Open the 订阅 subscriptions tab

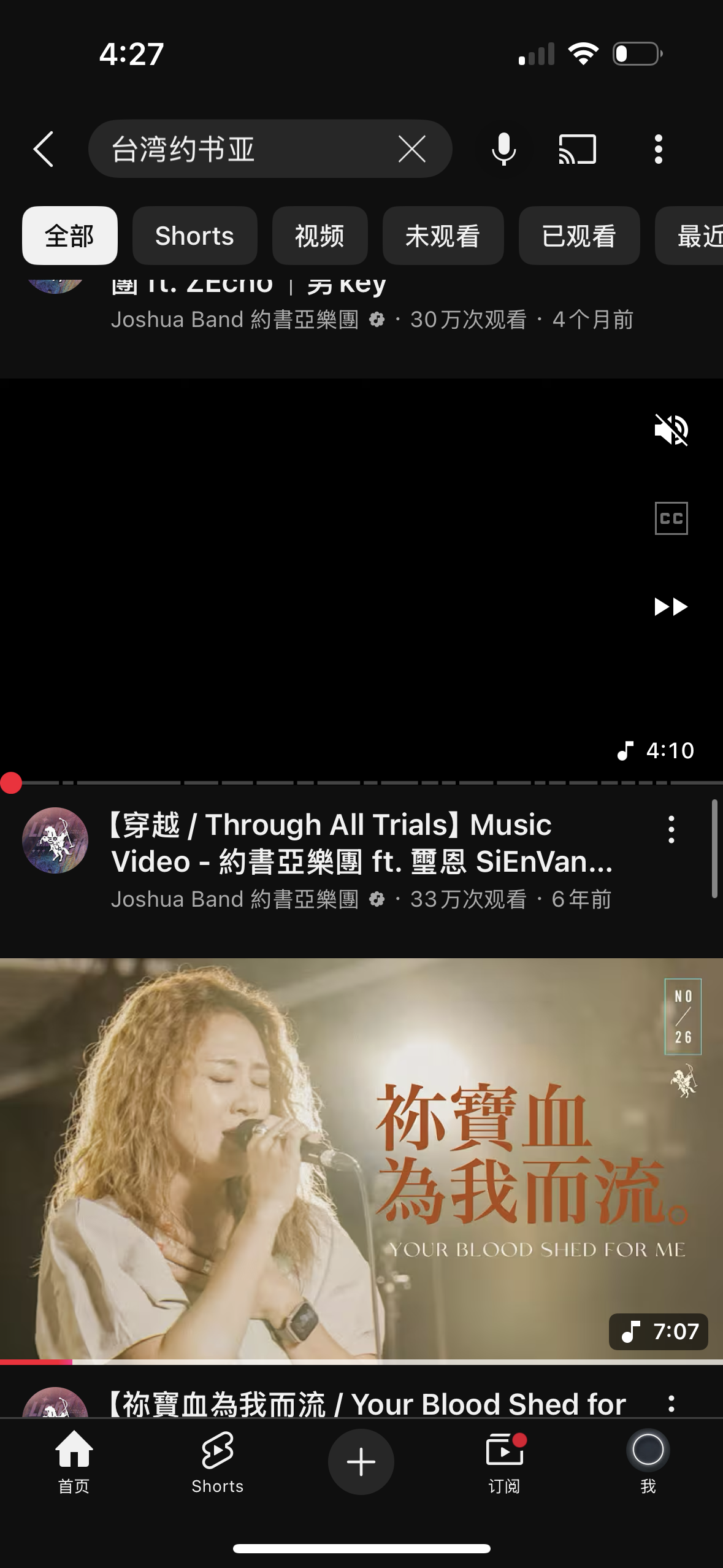pos(505,1462)
